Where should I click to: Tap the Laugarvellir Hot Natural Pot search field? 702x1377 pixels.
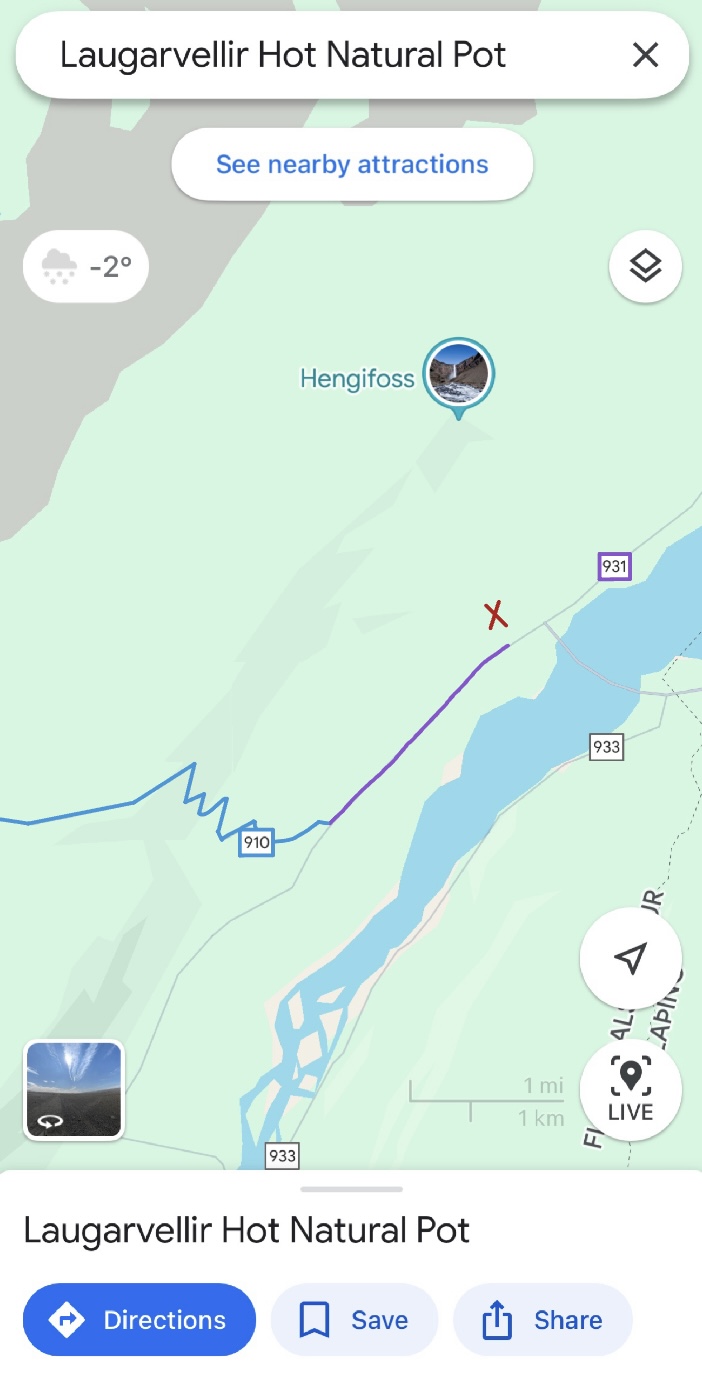click(300, 55)
